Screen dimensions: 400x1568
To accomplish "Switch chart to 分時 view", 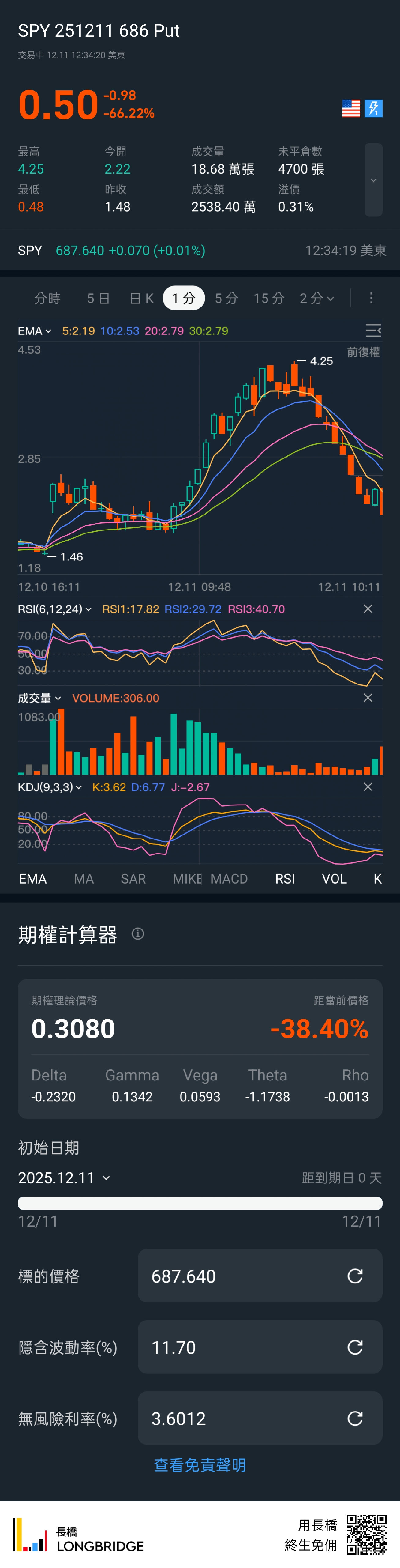I will (x=47, y=298).
